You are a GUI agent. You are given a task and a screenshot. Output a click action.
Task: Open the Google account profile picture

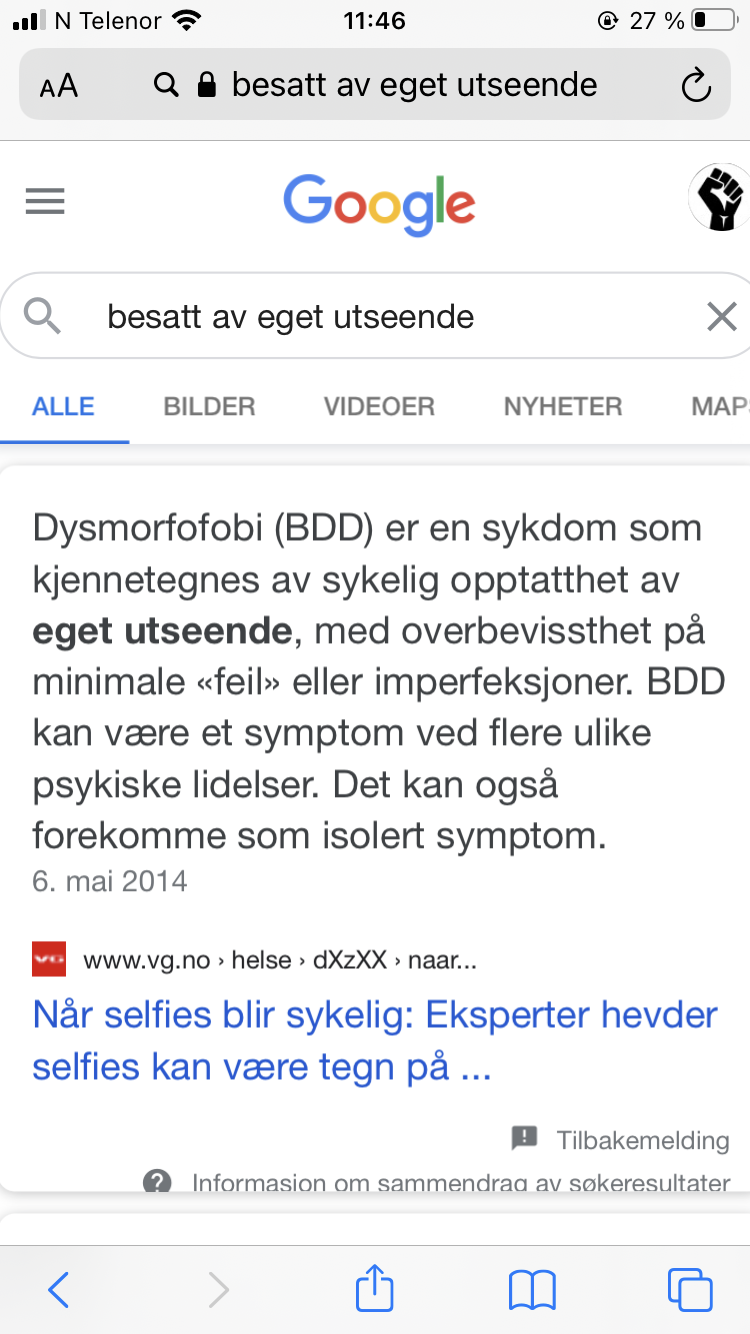coord(719,198)
